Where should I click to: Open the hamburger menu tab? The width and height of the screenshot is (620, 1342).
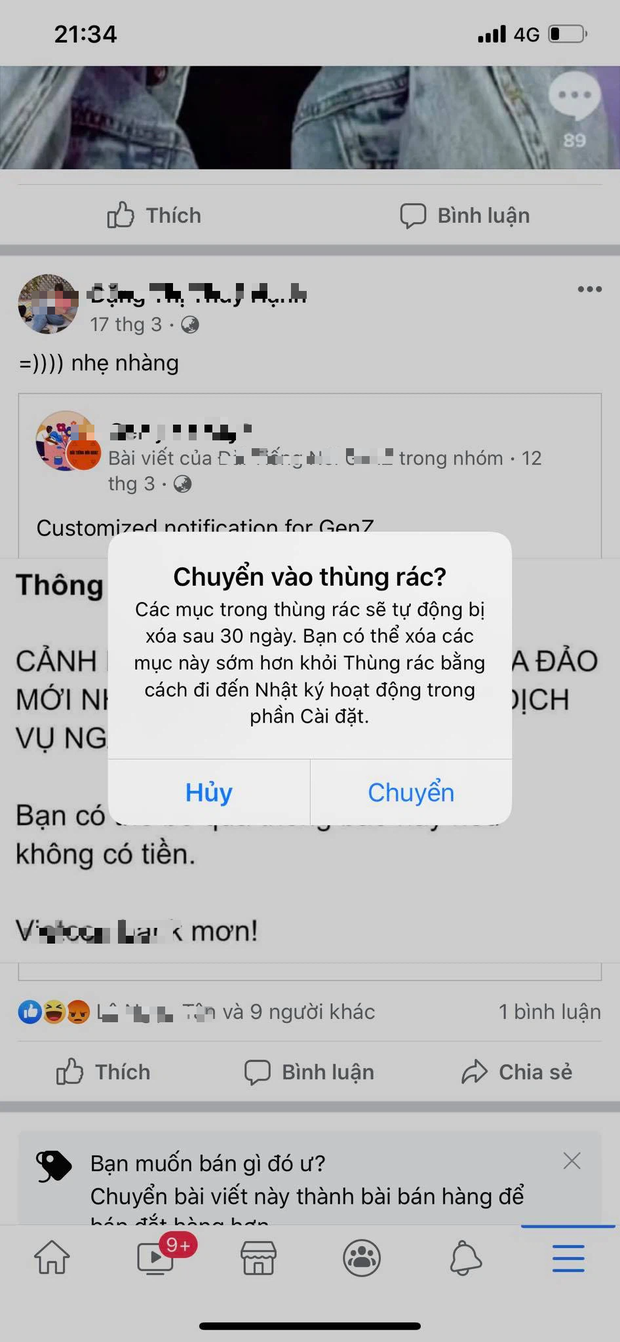[x=568, y=1257]
